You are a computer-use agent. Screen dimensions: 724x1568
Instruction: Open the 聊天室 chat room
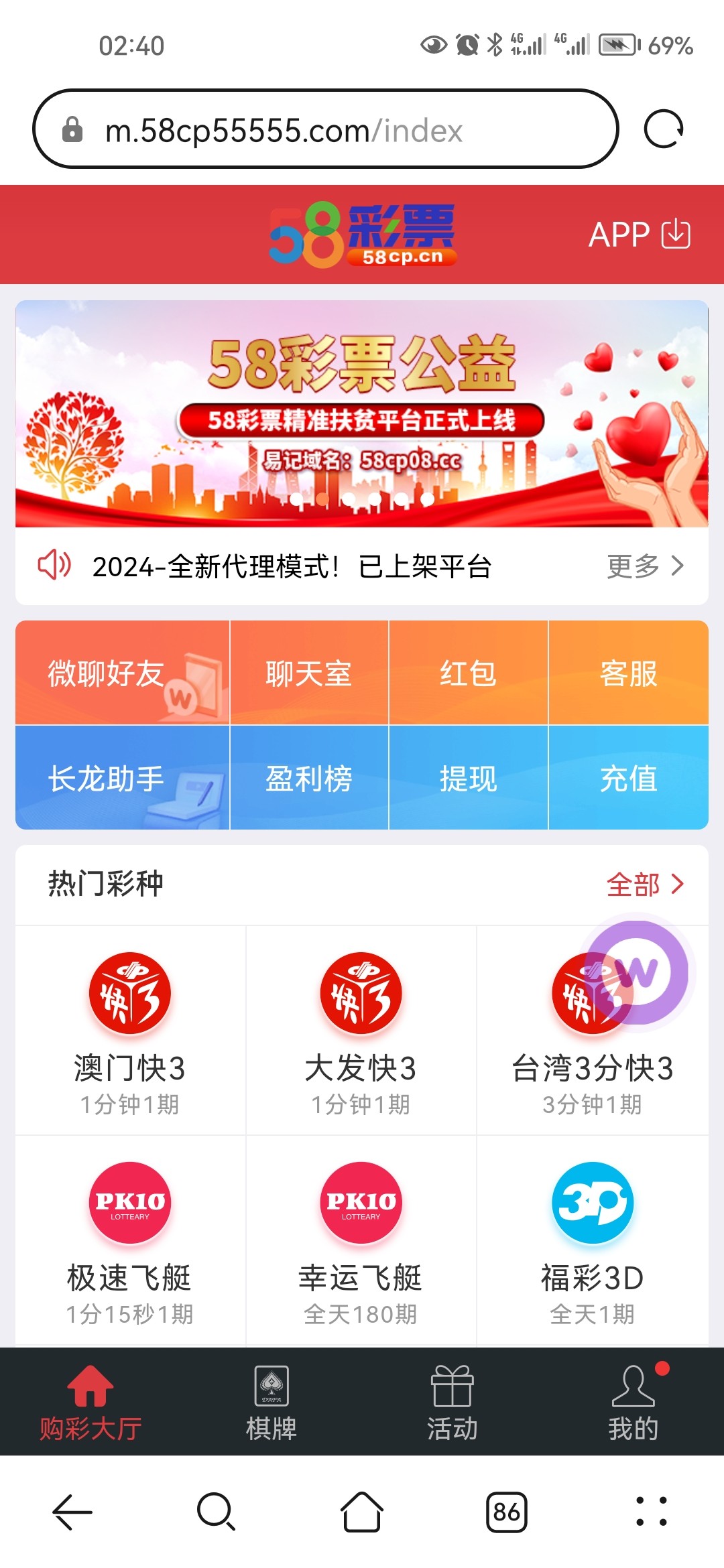pos(308,673)
